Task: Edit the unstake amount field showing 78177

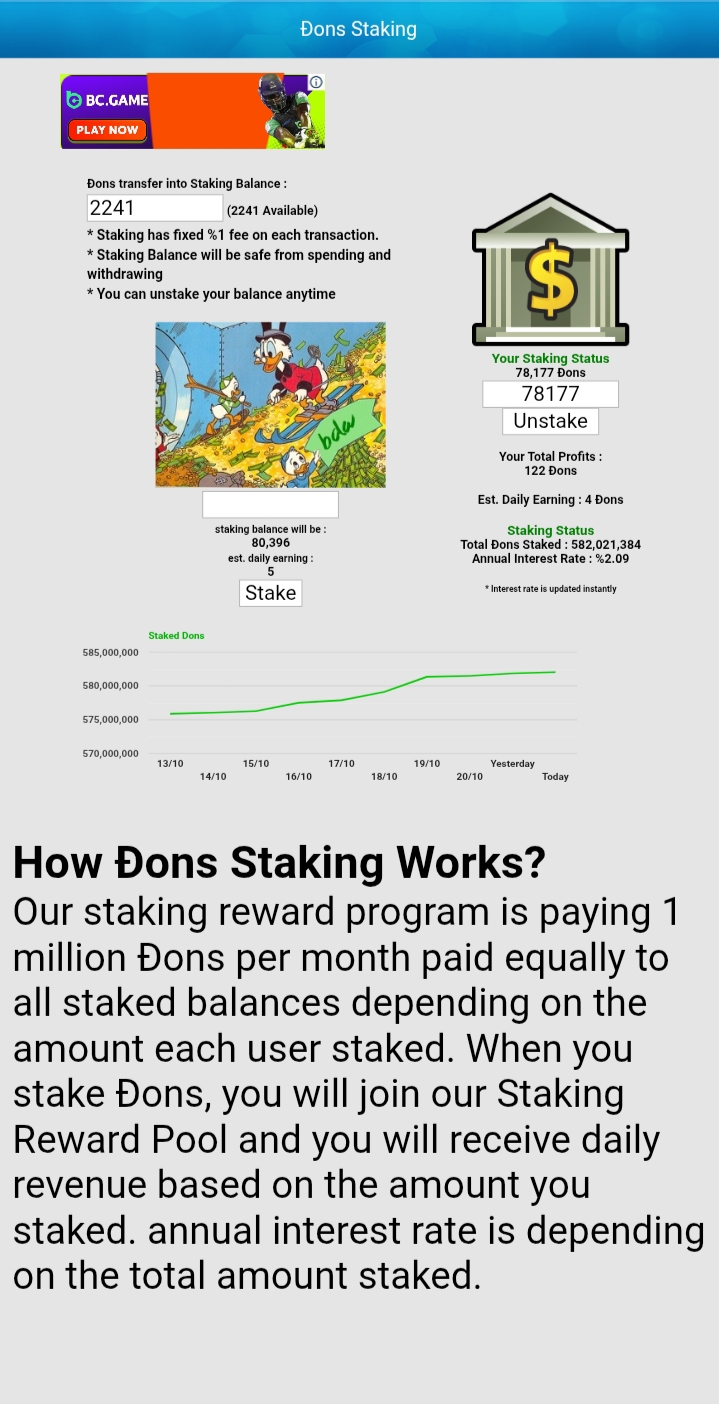Action: tap(550, 394)
